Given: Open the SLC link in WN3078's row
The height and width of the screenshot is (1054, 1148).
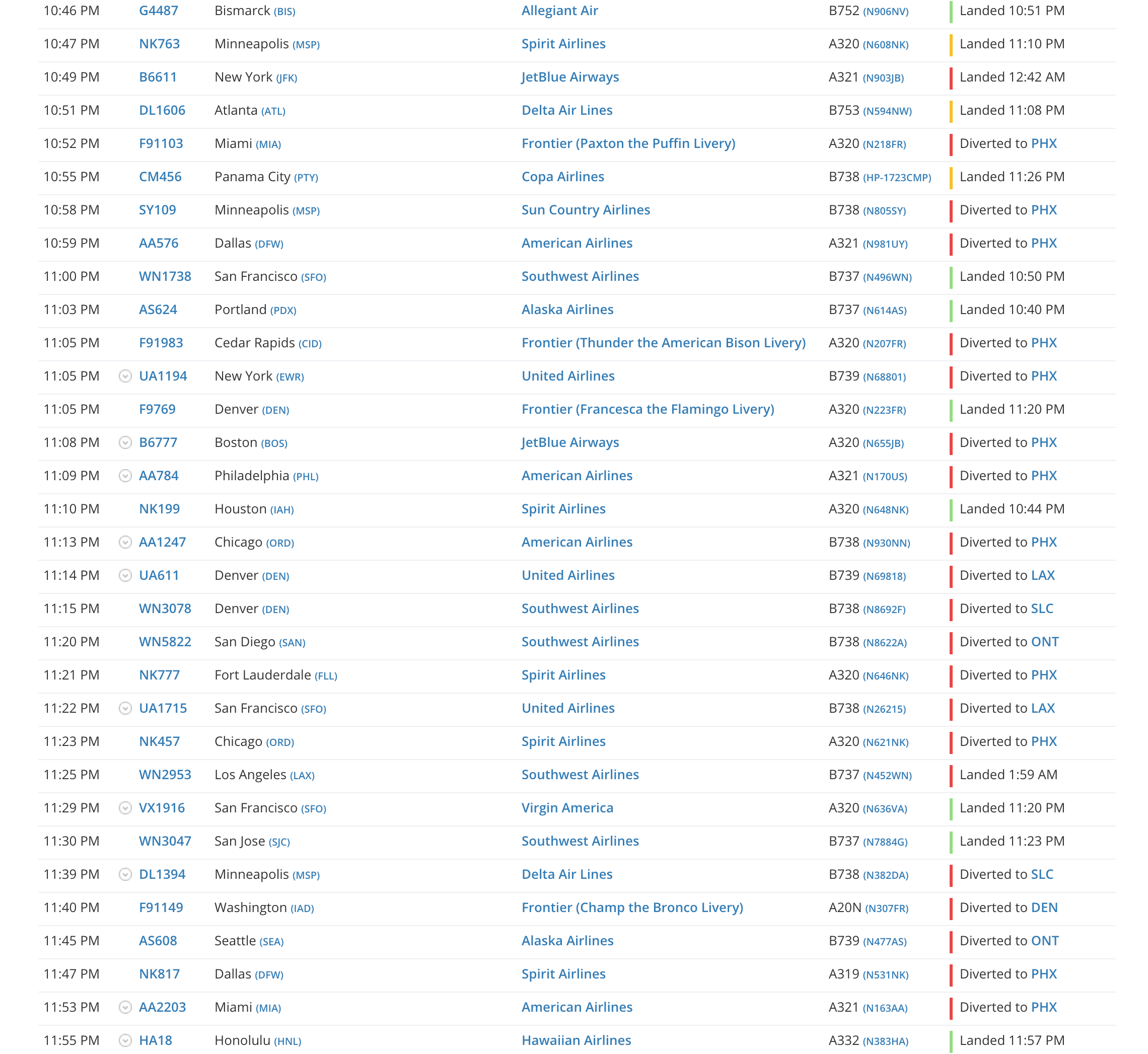Looking at the screenshot, I should coord(1042,609).
